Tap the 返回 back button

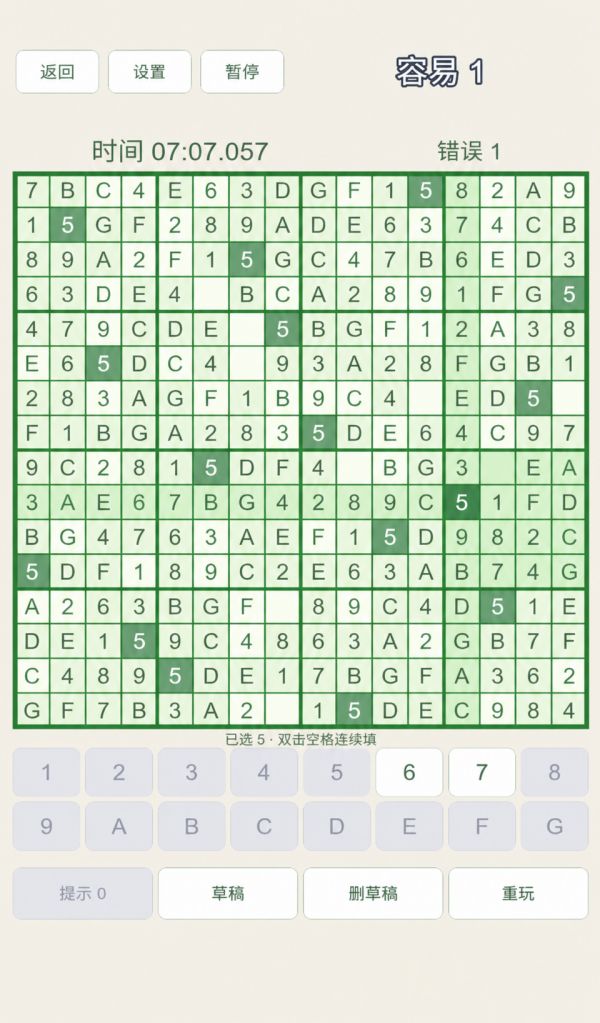pos(57,72)
